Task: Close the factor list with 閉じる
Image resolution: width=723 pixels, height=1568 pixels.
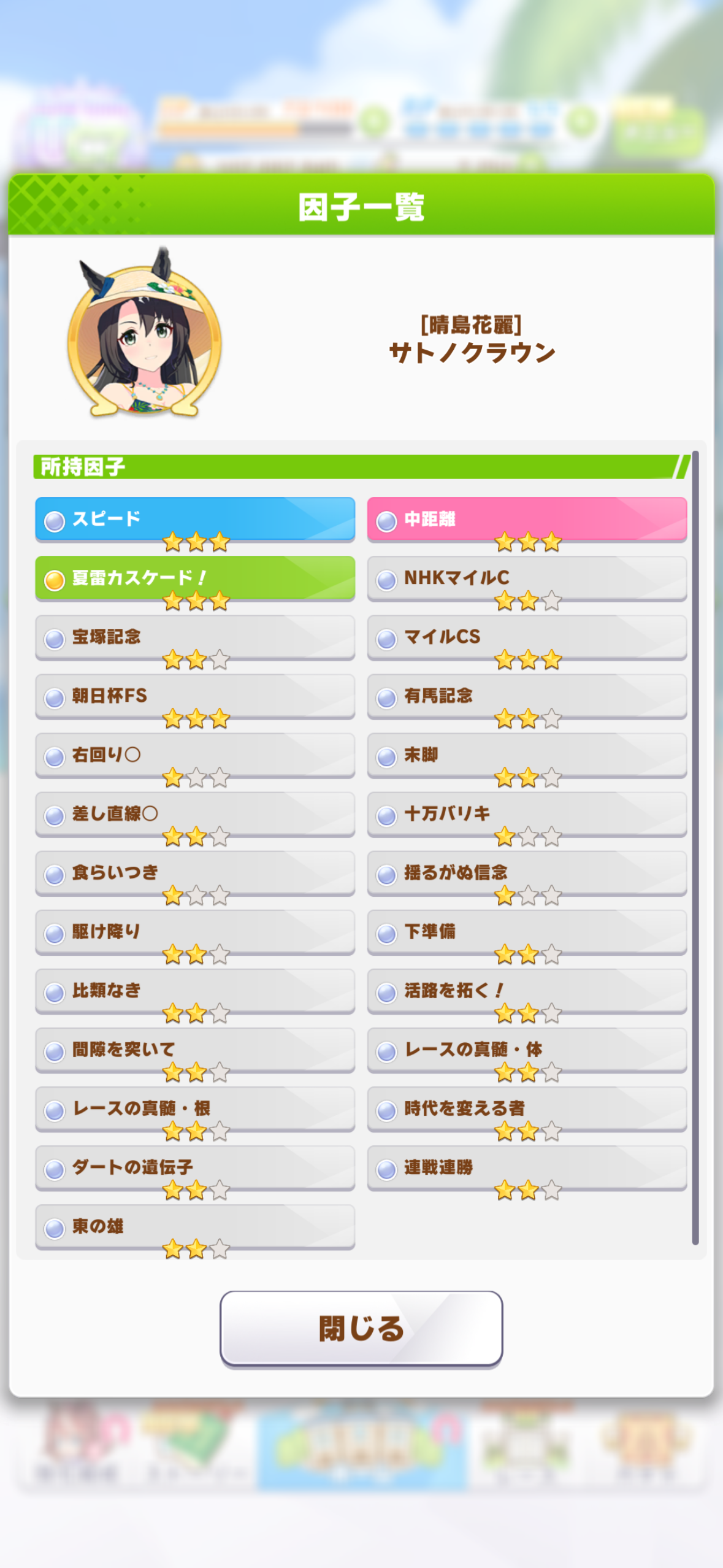Action: click(x=361, y=1328)
